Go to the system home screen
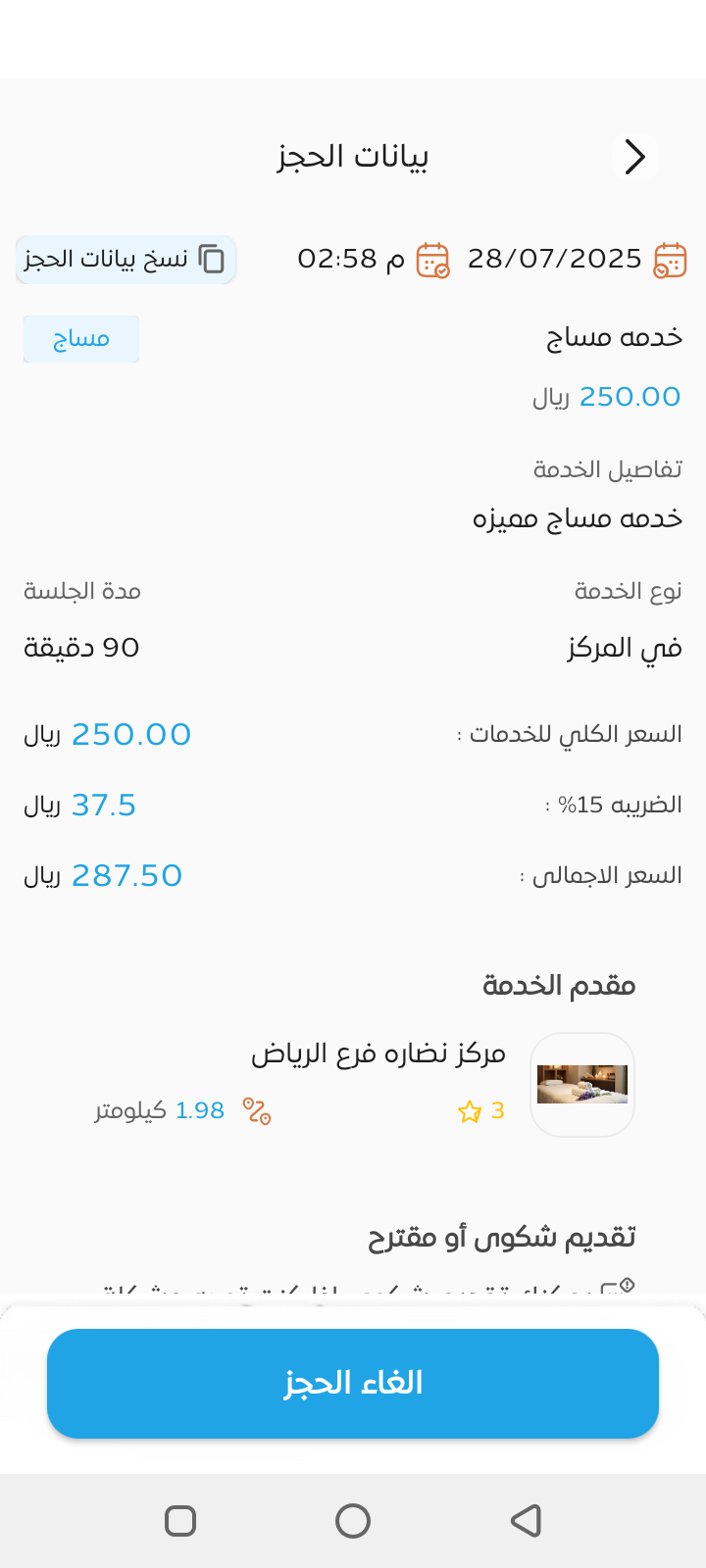The image size is (706, 1568). click(353, 1521)
